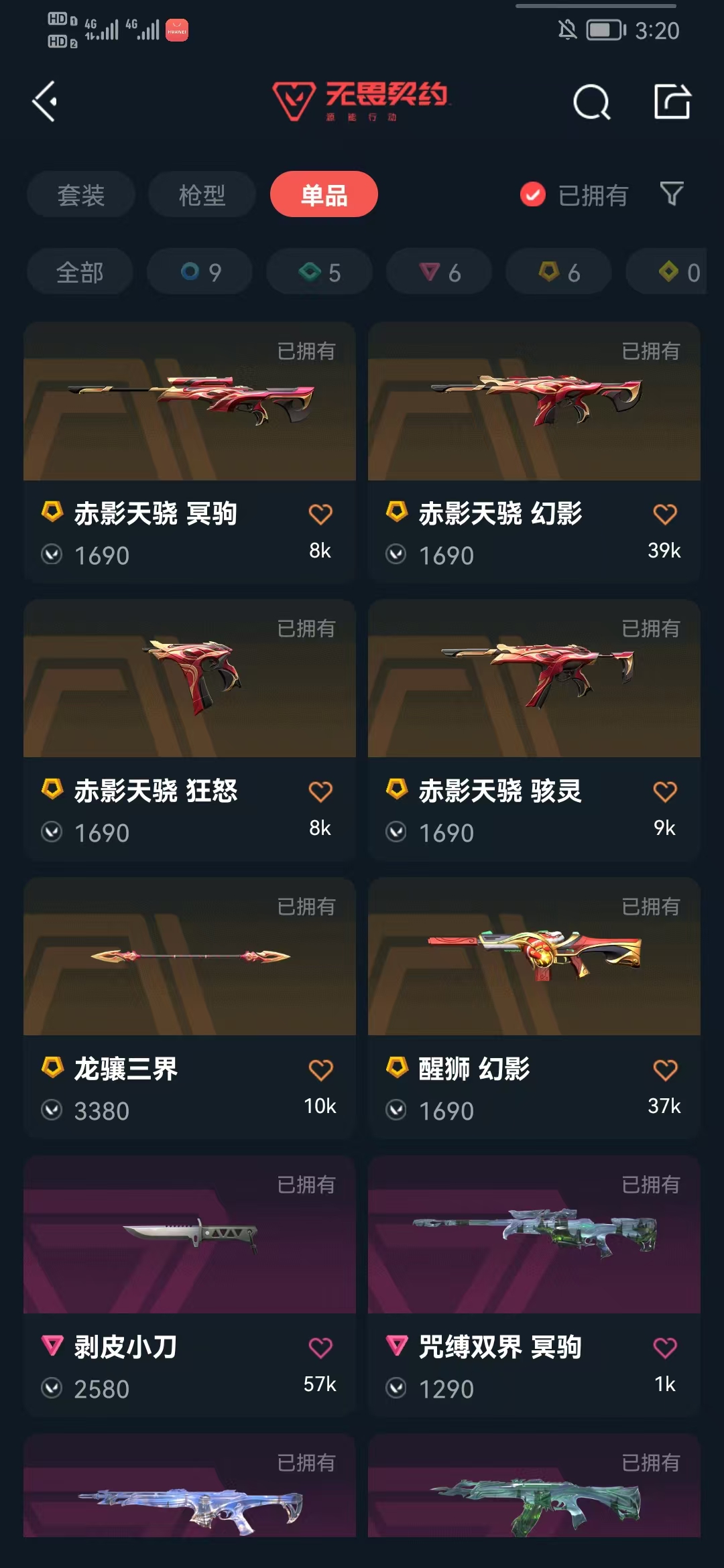Uncheck the 已拥有 filter checkbox
724x1568 pixels.
(x=533, y=195)
